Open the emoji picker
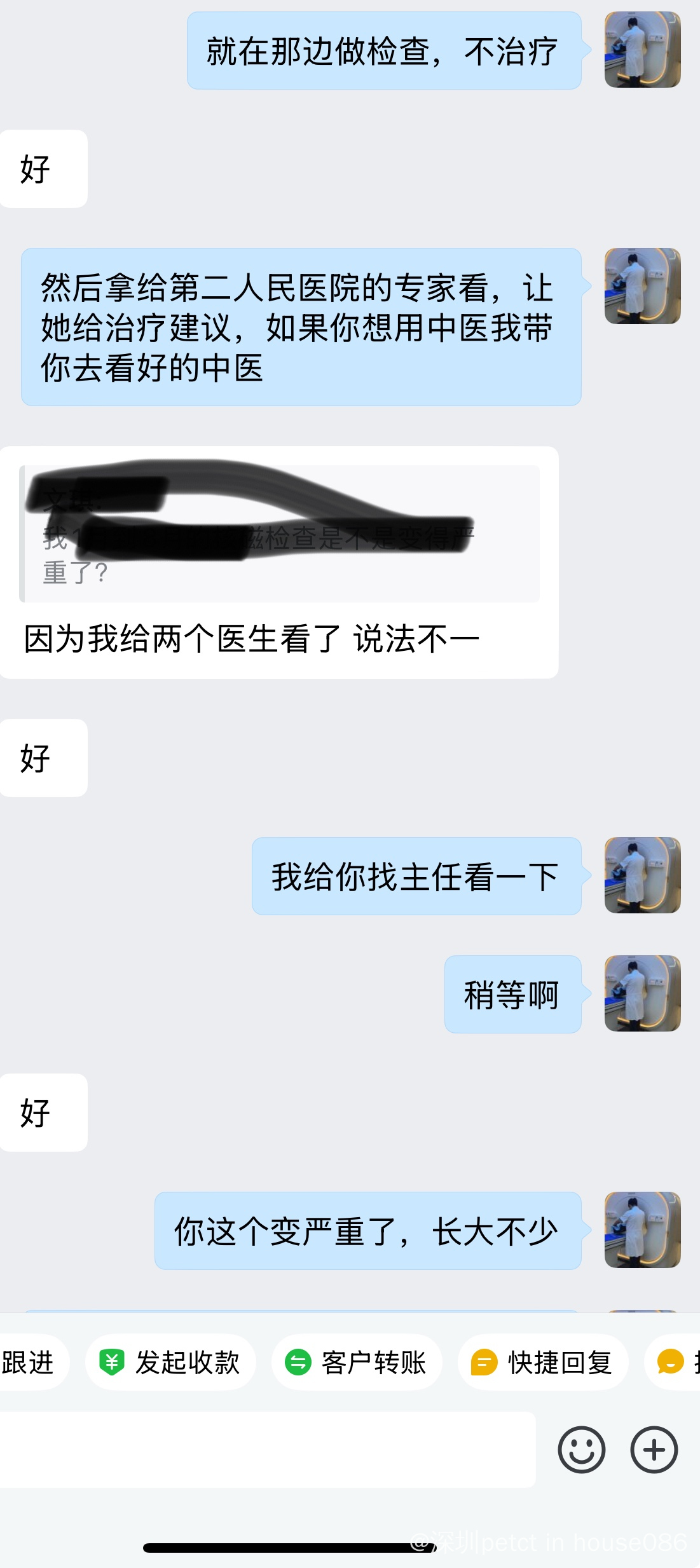Viewport: 700px width, 1568px height. pos(581,1450)
